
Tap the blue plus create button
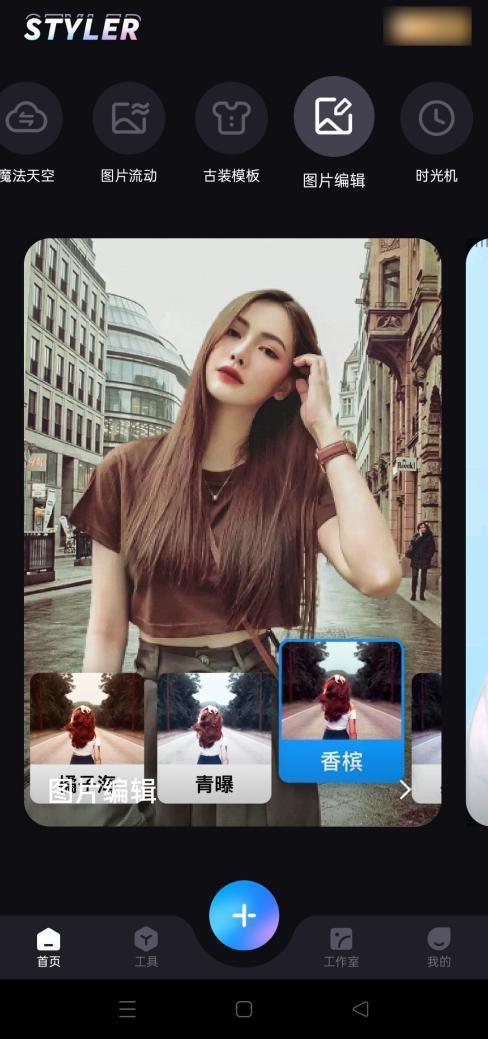click(x=244, y=915)
